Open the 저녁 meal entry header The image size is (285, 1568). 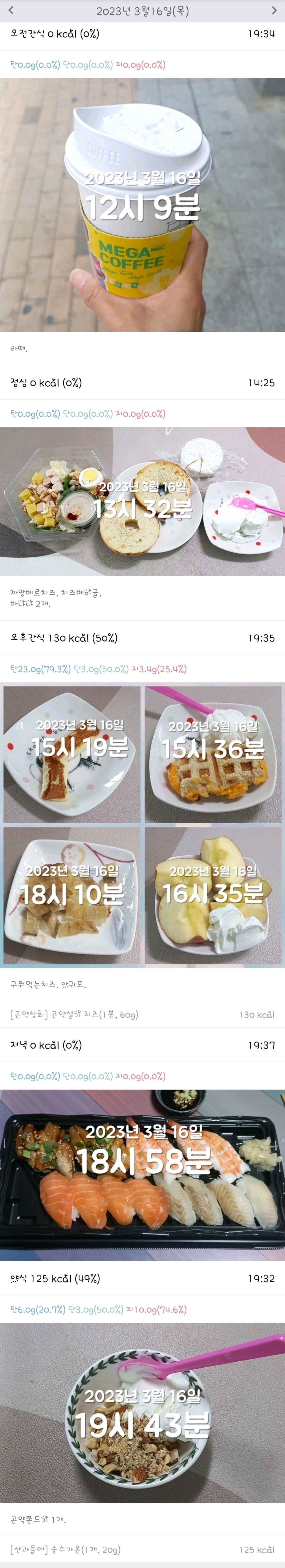(x=142, y=1045)
